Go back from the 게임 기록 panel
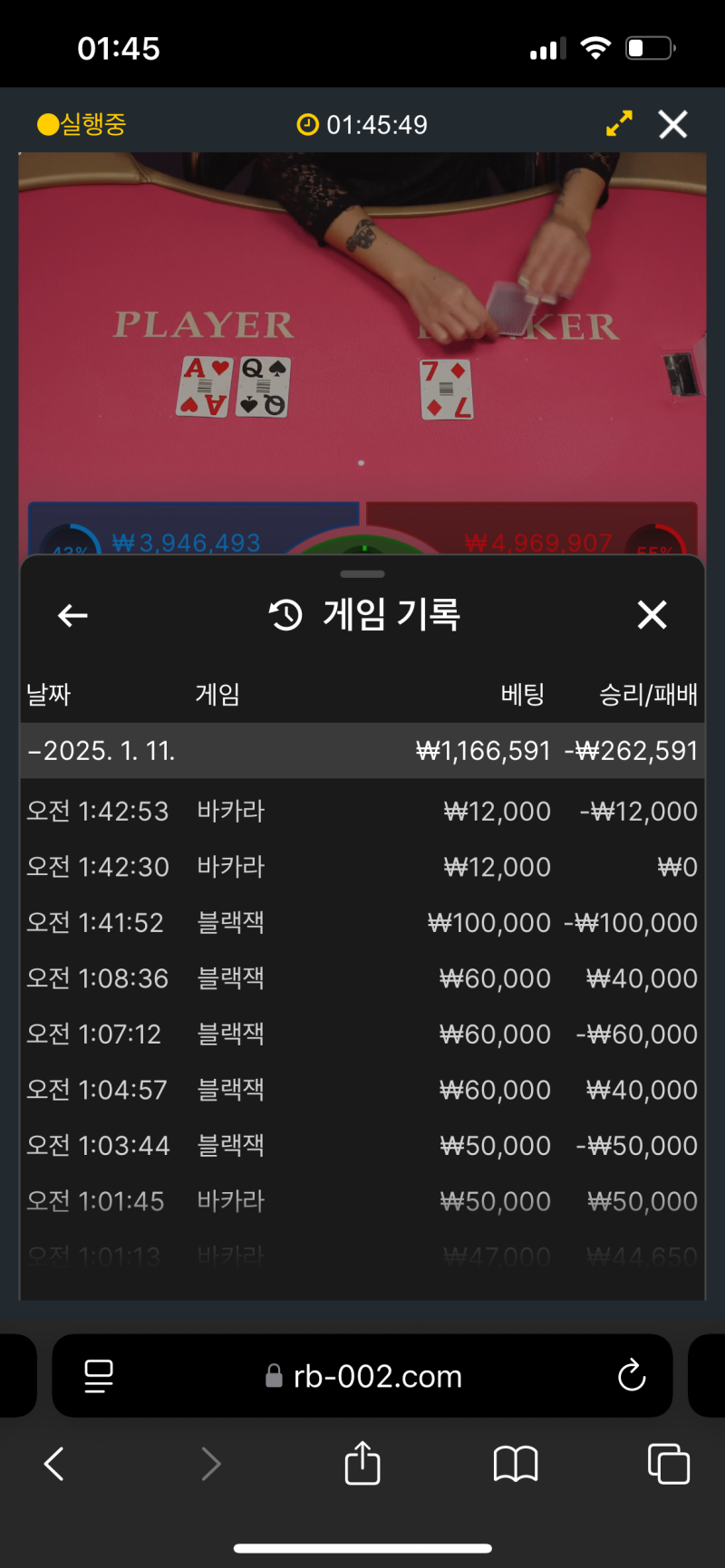Image resolution: width=725 pixels, height=1568 pixels. coord(72,616)
